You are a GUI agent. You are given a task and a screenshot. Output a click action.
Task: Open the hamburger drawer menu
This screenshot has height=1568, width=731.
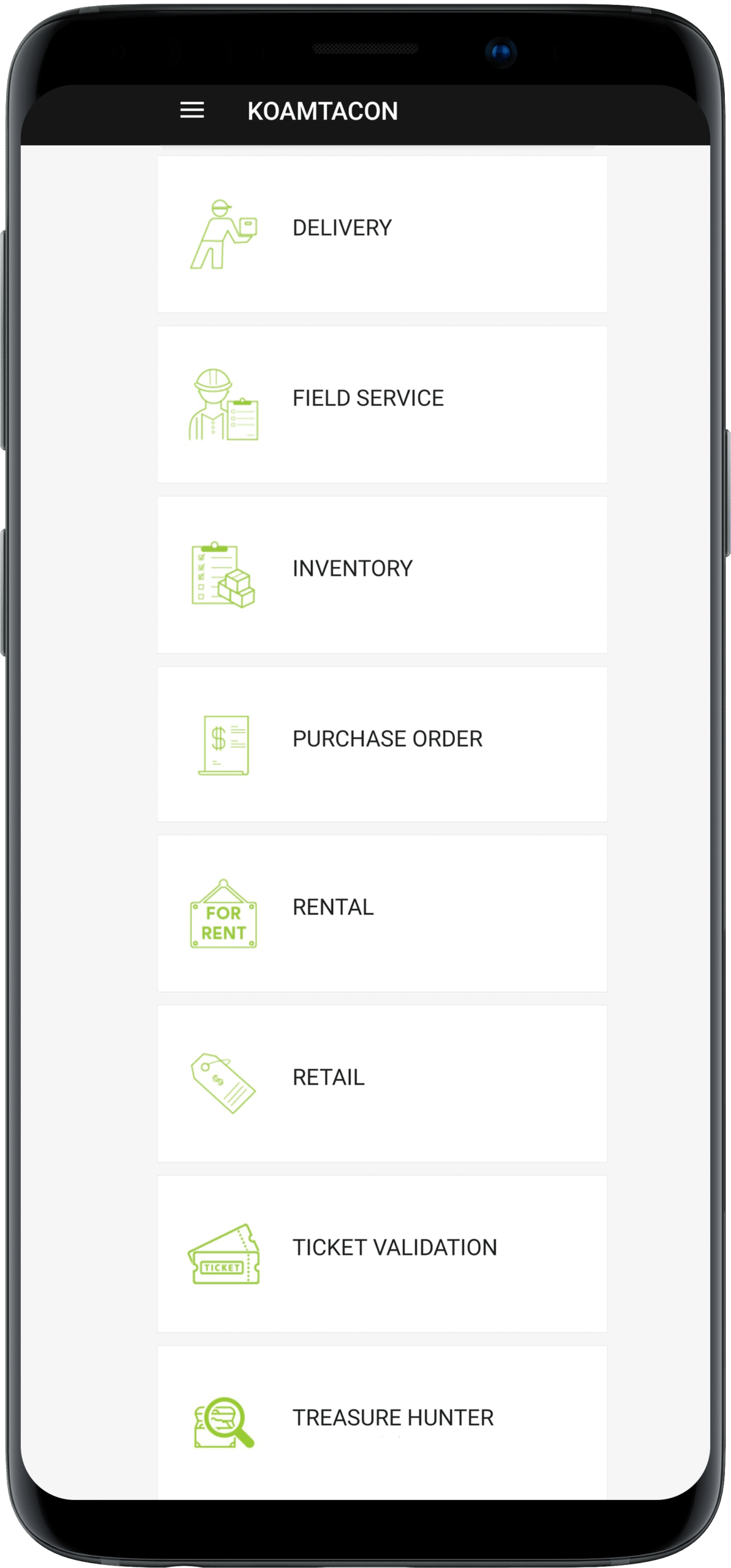[x=192, y=110]
